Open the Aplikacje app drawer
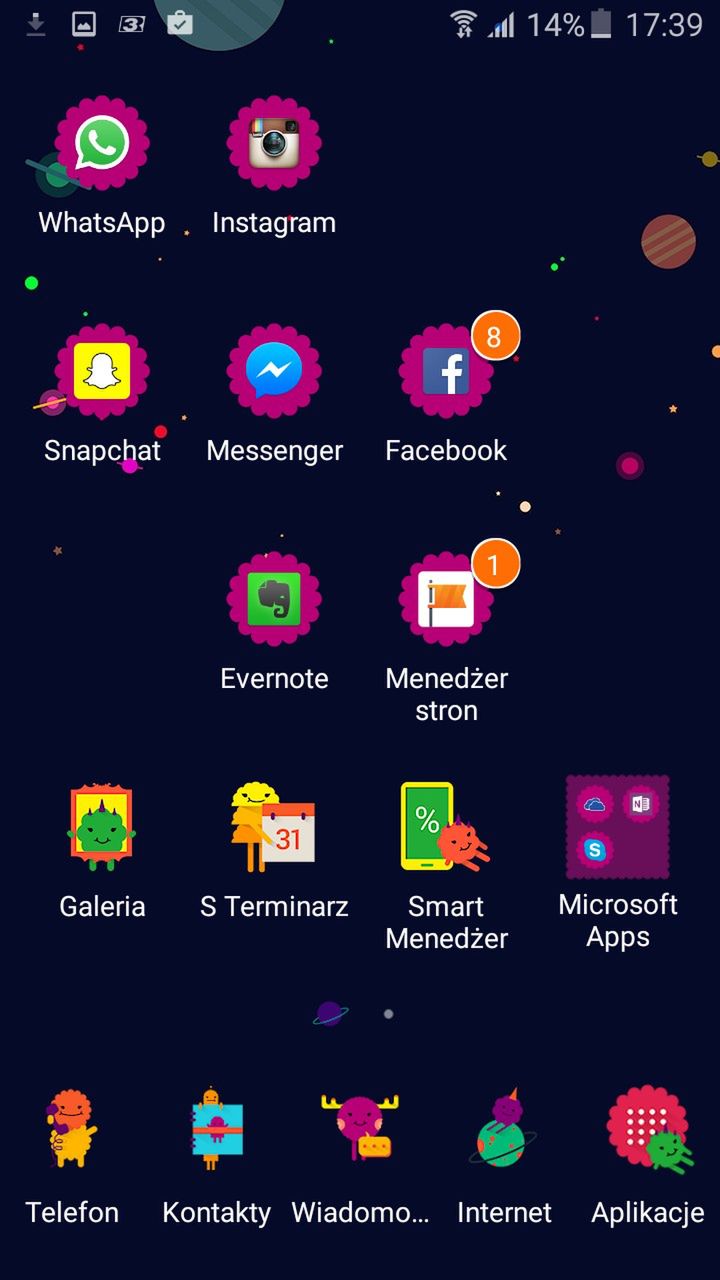720x1280 pixels. [648, 1132]
